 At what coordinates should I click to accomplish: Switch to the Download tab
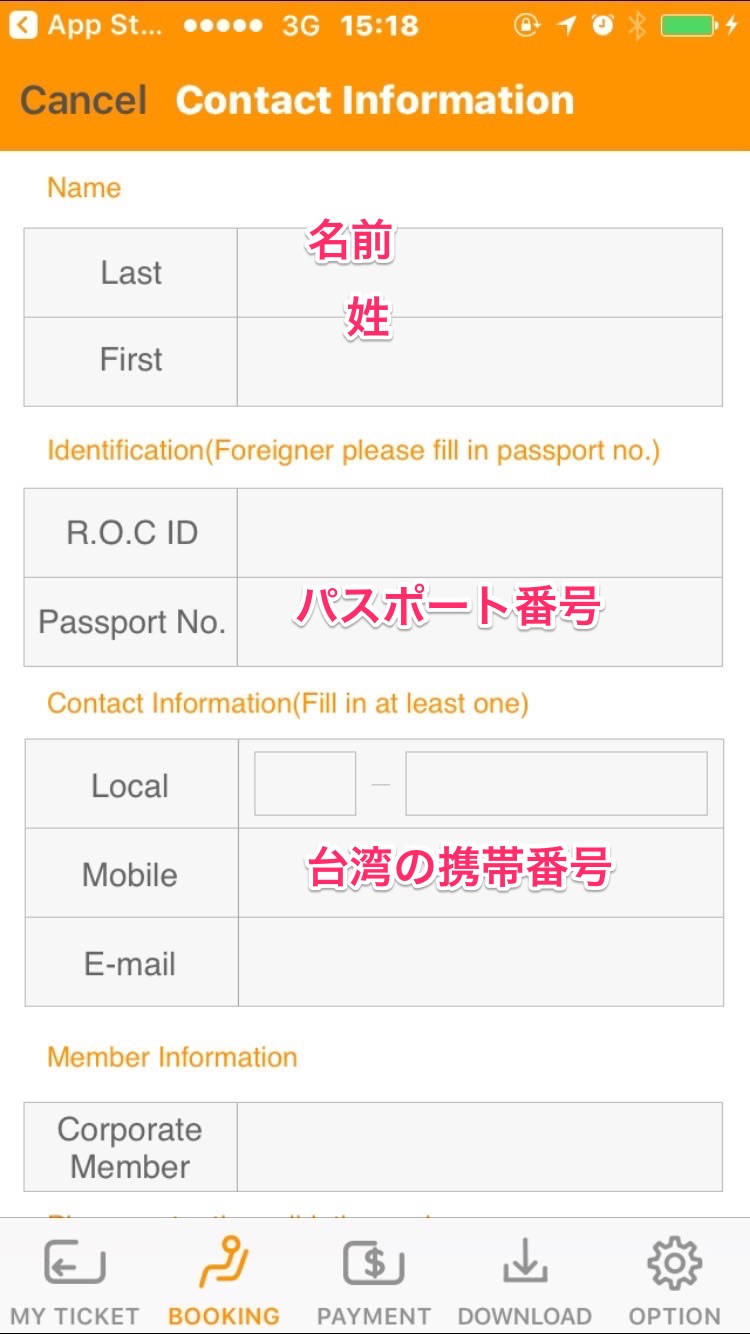(x=524, y=1280)
